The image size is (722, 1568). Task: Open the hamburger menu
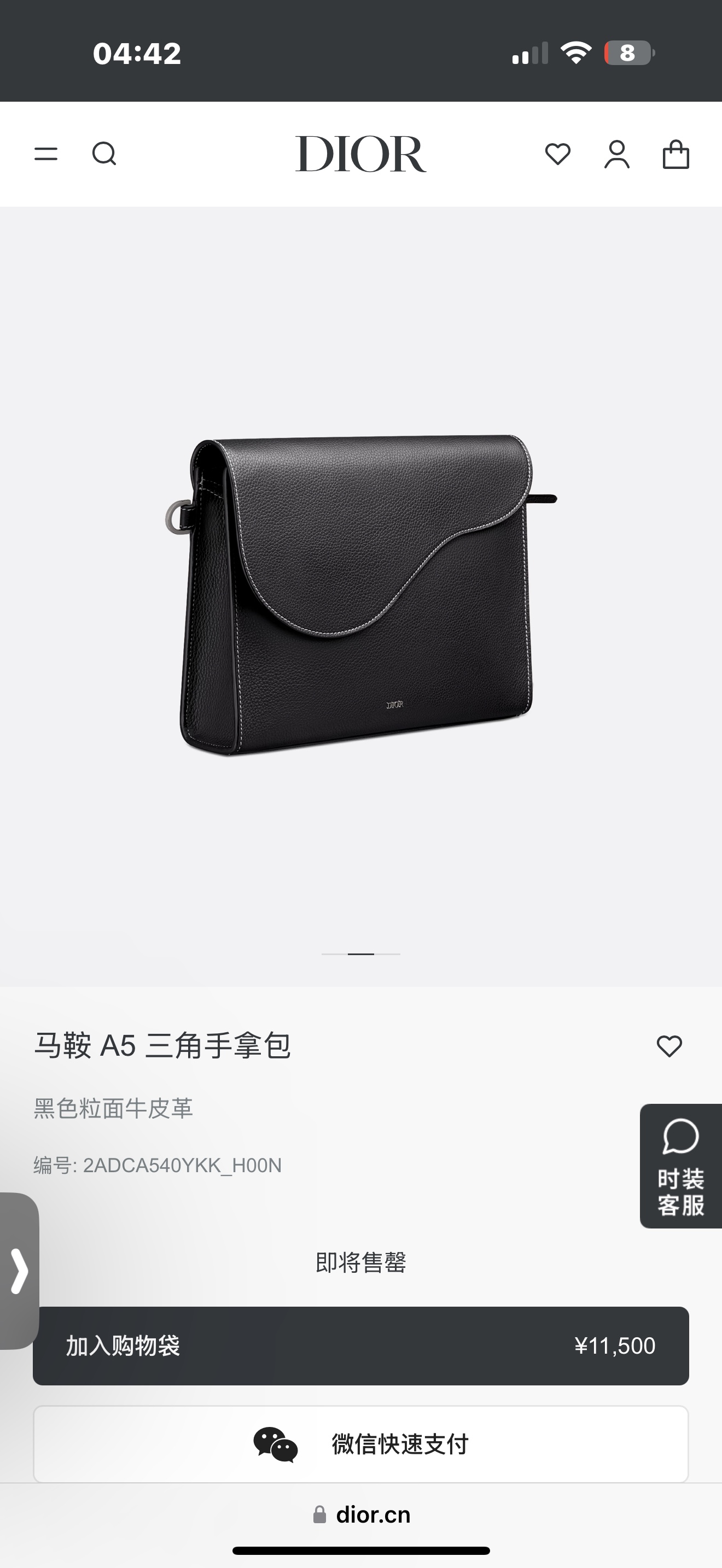click(46, 154)
